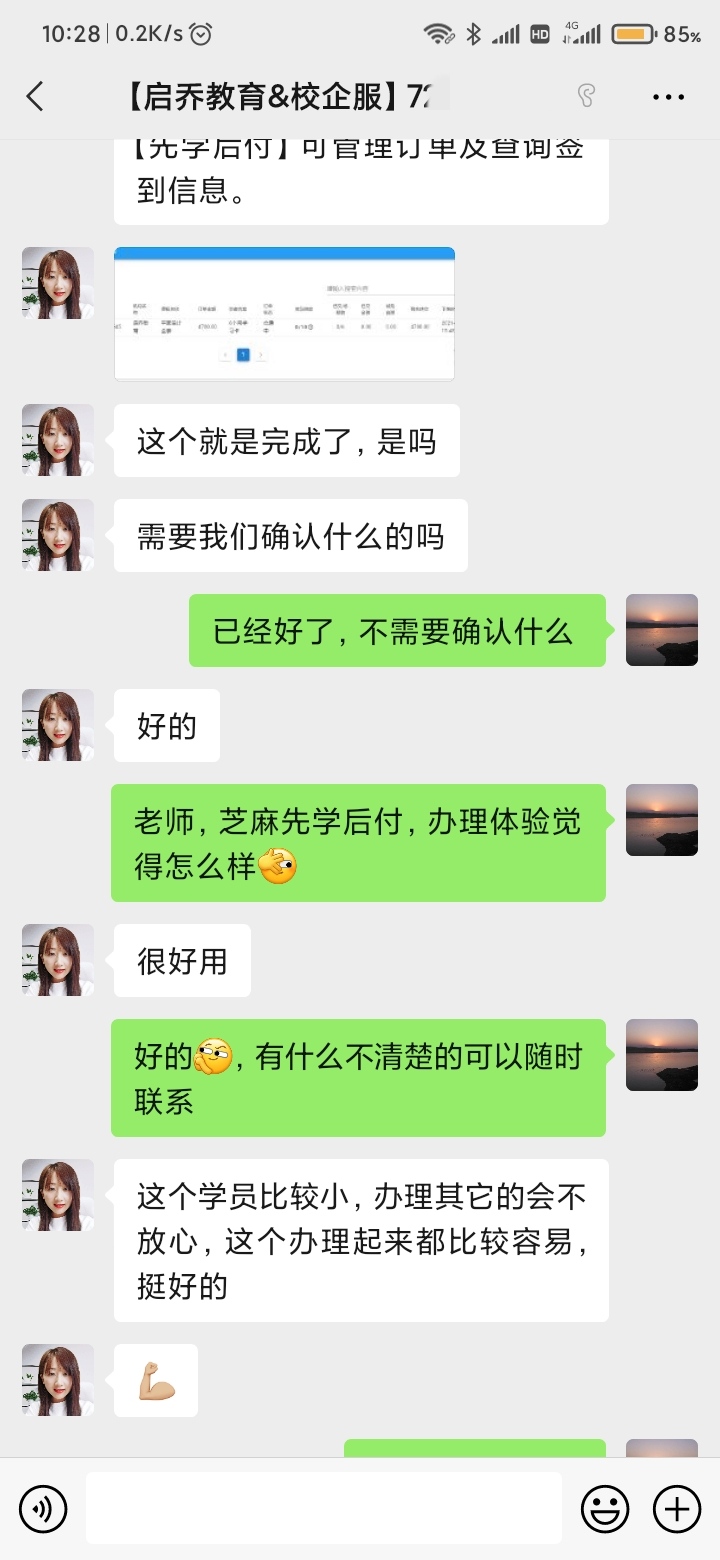Tap the sender avatar beside '很好用'
Screen dimensions: 720x1560
(58, 960)
